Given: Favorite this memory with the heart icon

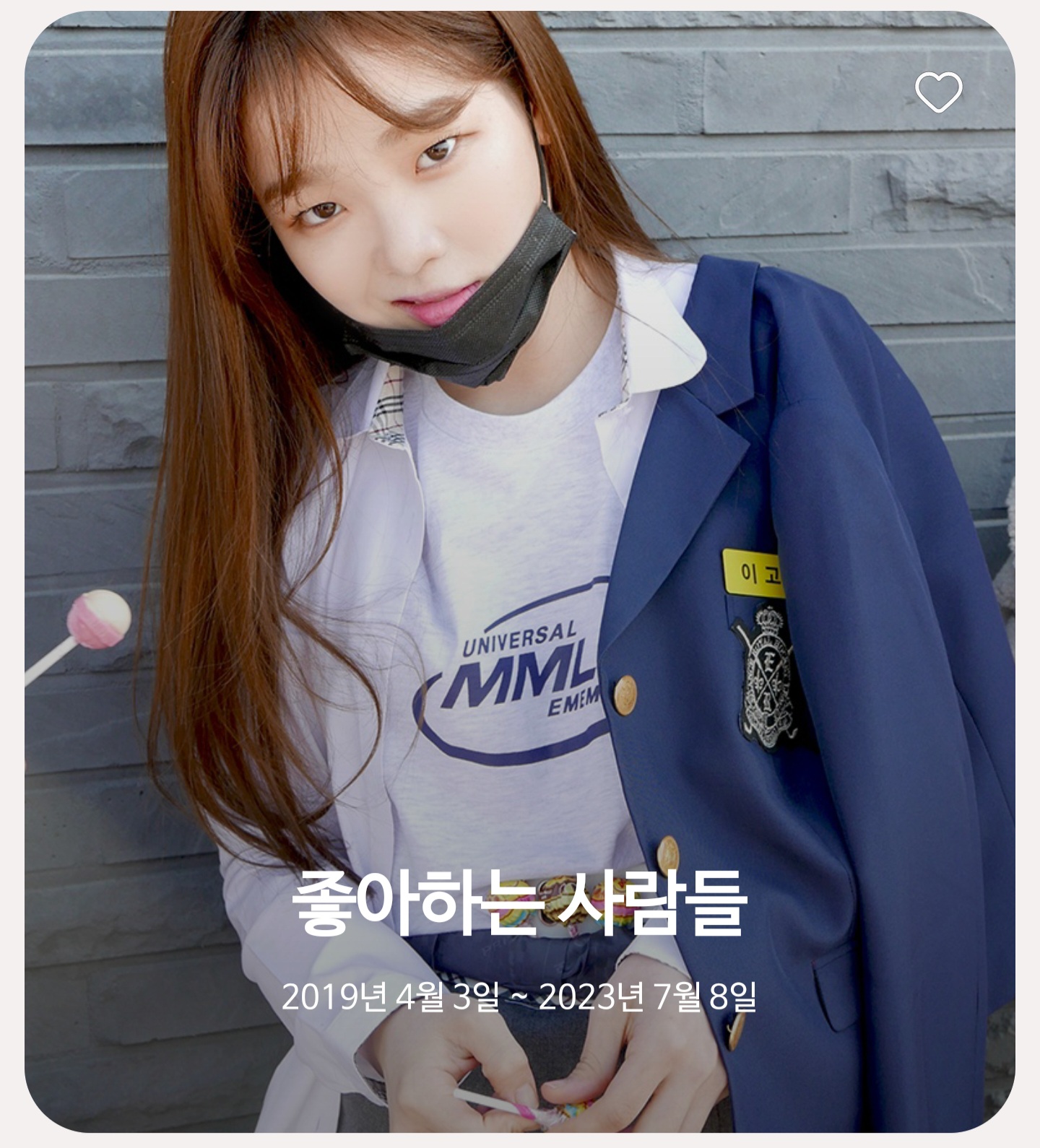Looking at the screenshot, I should tap(938, 92).
